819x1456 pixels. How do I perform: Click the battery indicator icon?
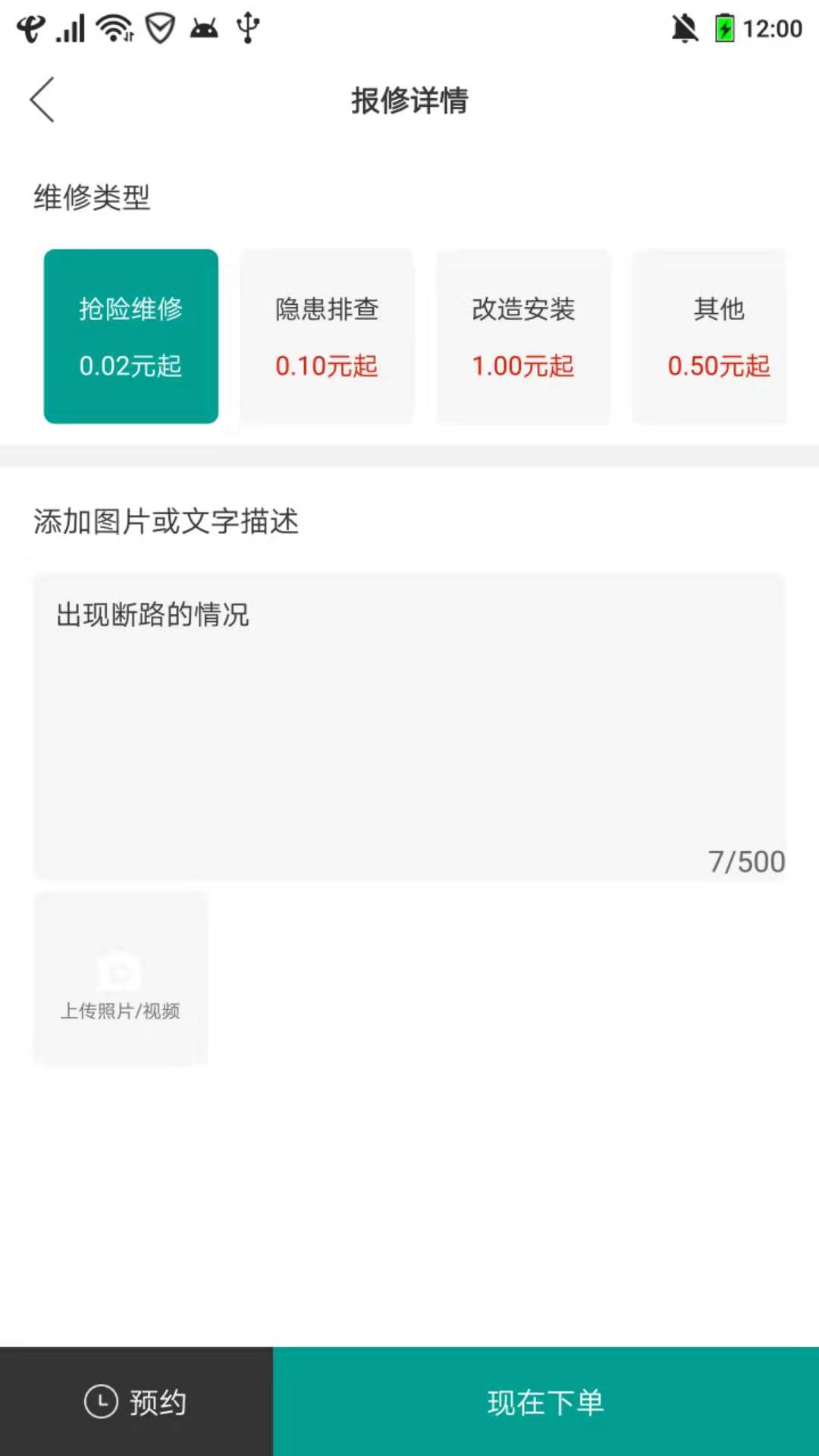tap(726, 27)
